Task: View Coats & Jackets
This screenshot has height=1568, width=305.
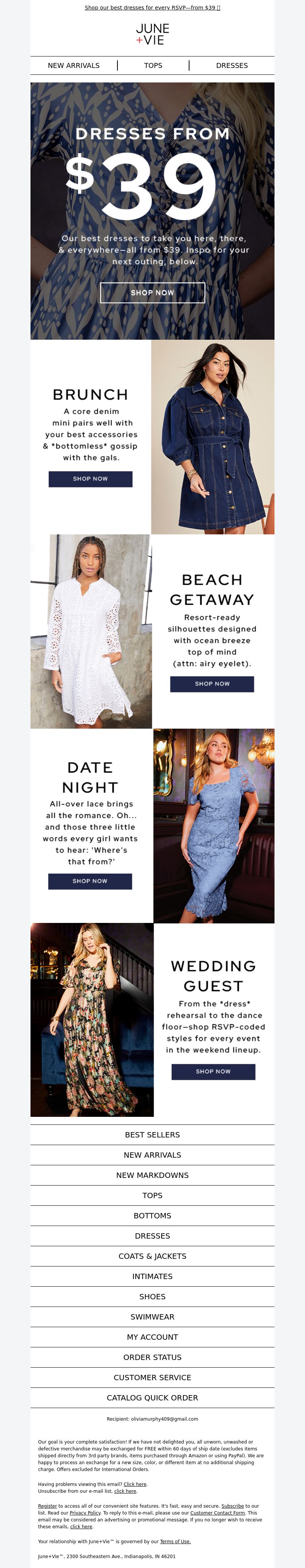Action: [152, 1256]
